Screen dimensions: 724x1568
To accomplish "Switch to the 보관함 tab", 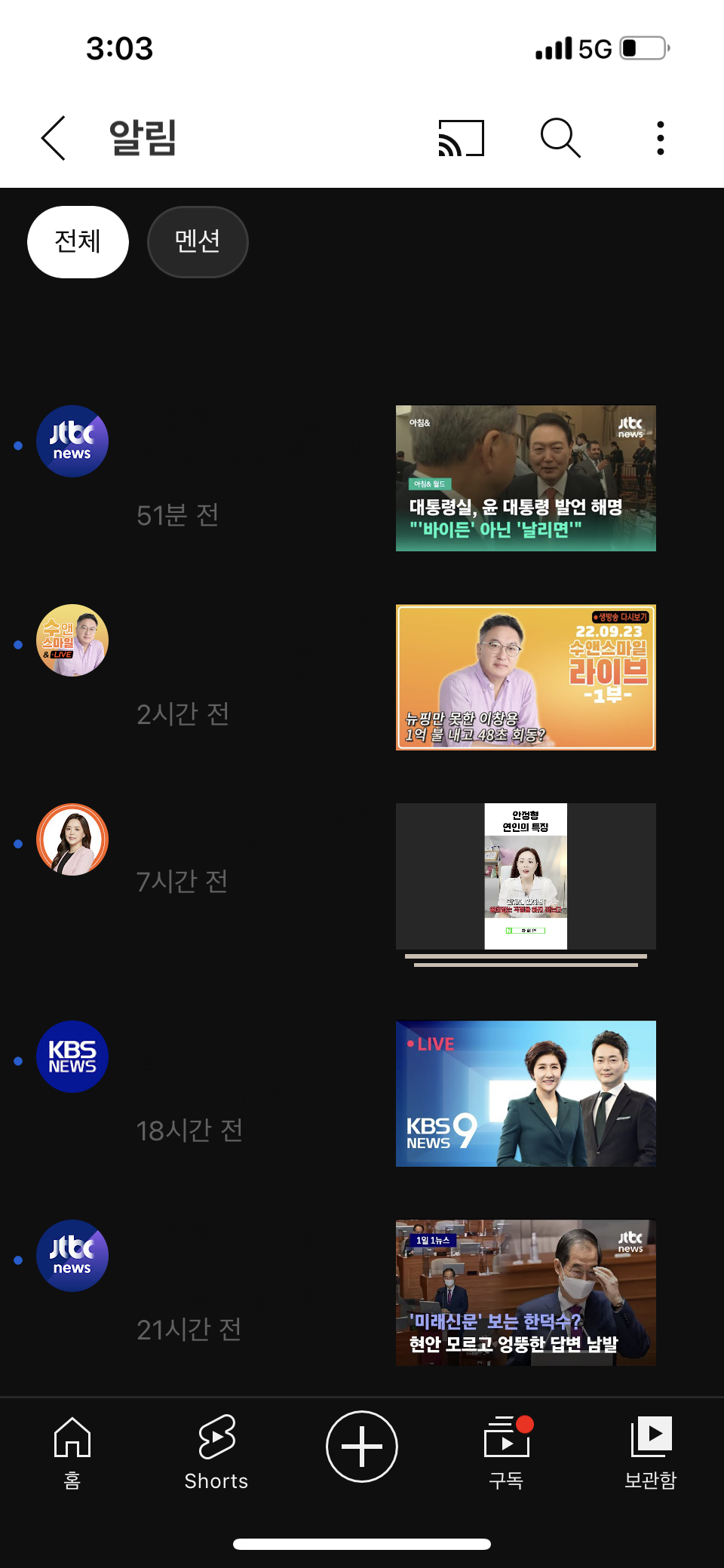I will (651, 1452).
